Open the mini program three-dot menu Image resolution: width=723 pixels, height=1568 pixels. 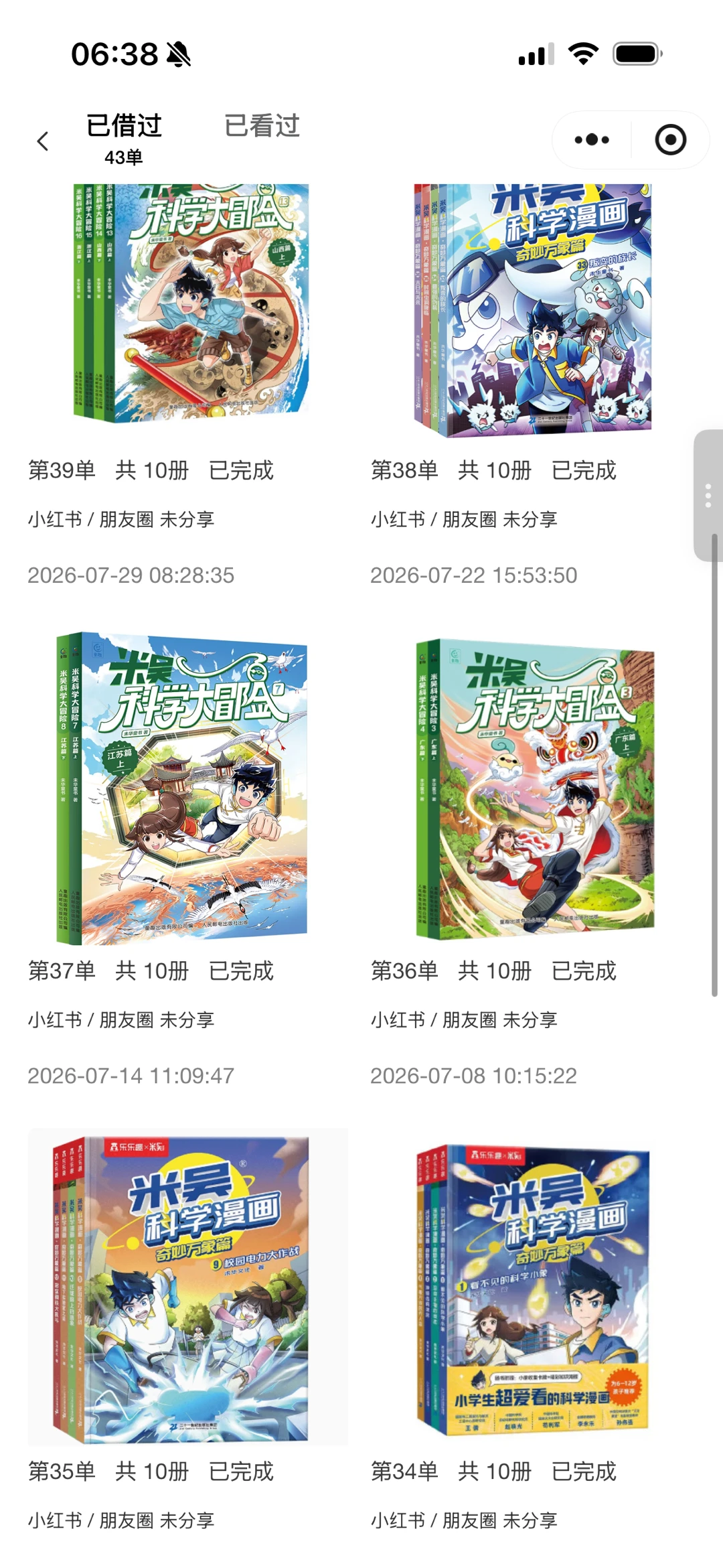pos(592,140)
